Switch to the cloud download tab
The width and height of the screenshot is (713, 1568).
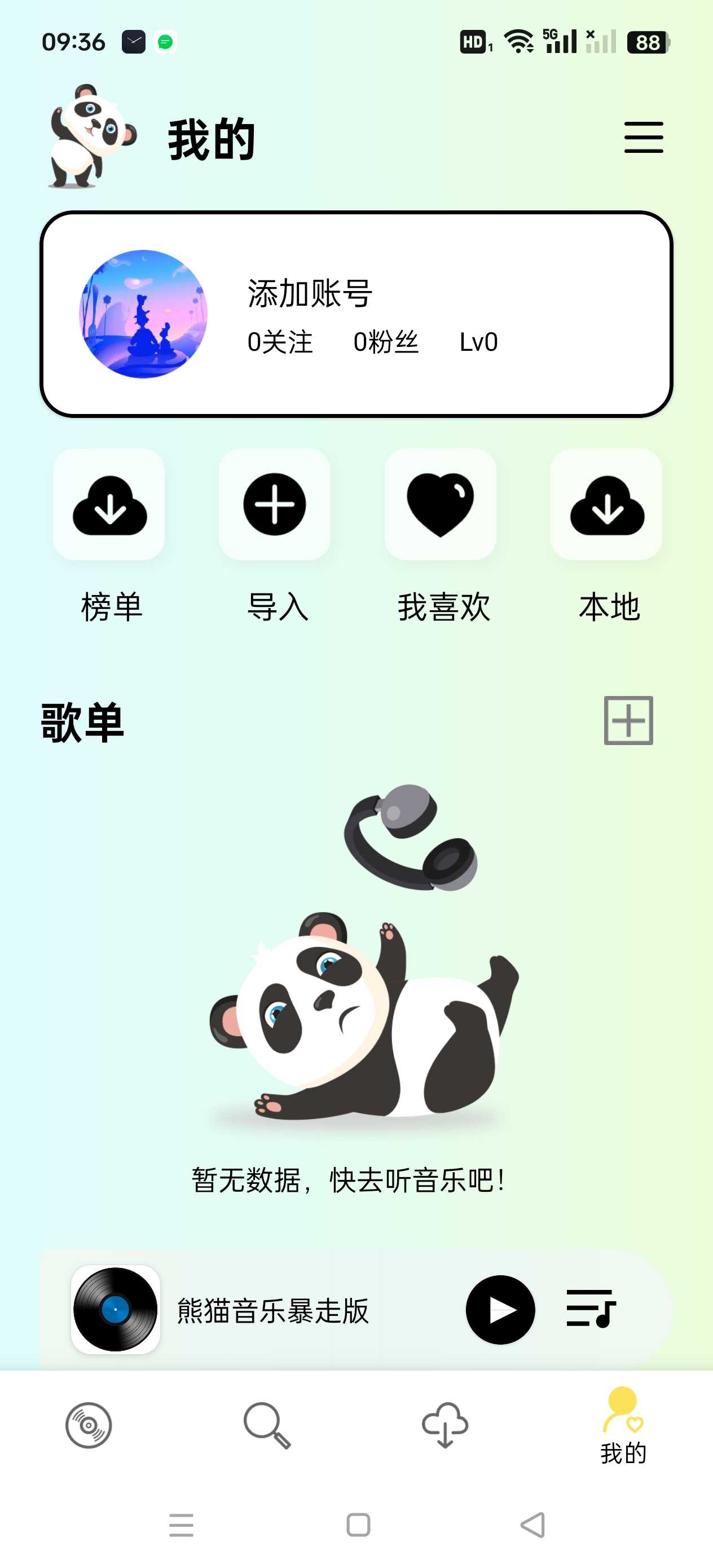(x=445, y=1425)
